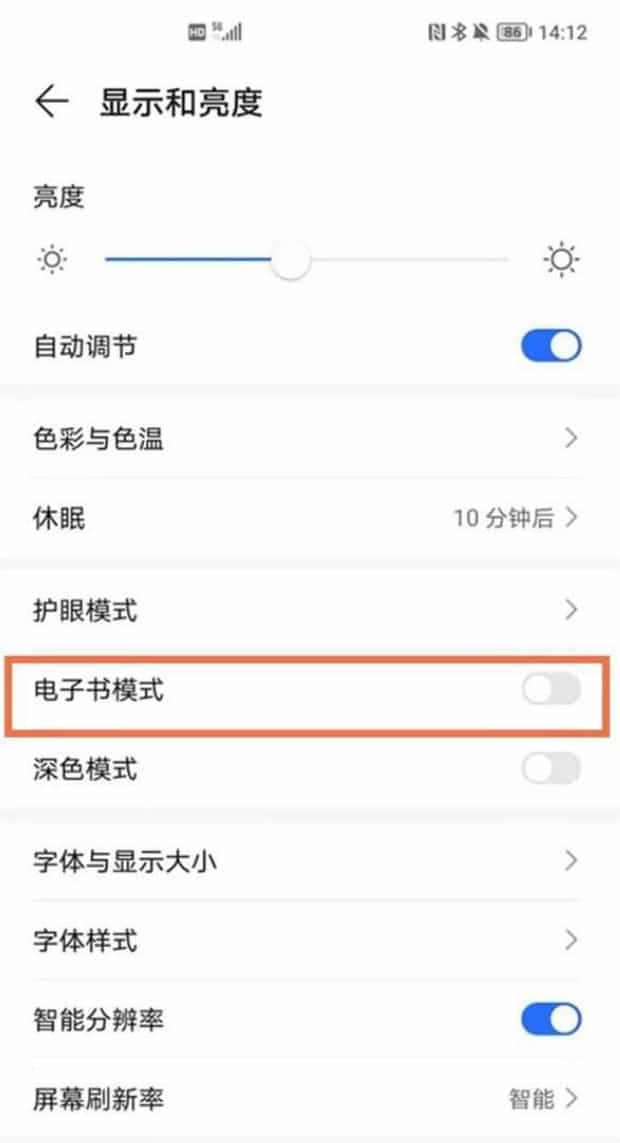This screenshot has width=620, height=1143.
Task: Open 字体样式 settings
Action: 310,940
